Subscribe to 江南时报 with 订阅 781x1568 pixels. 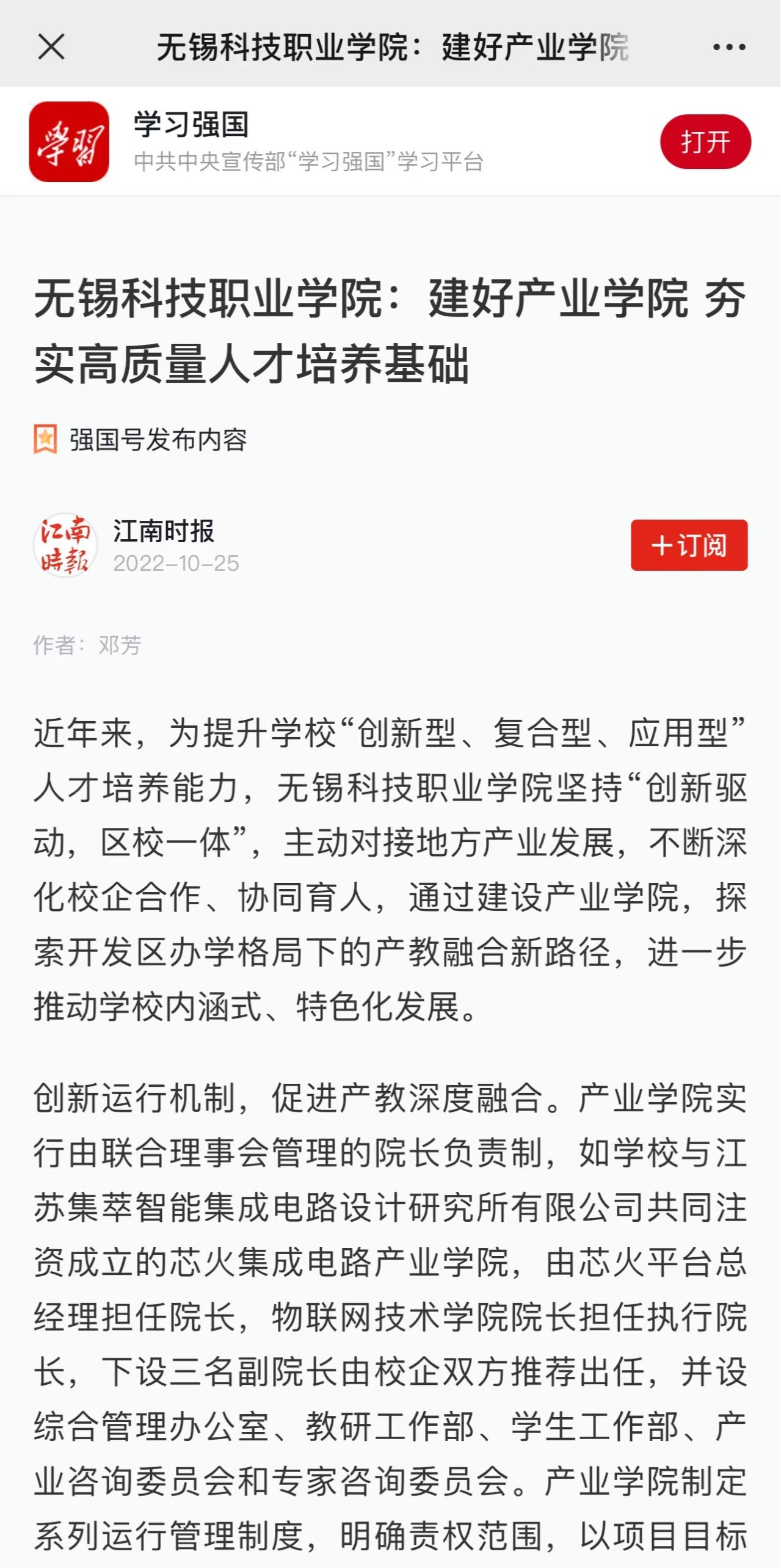[x=689, y=545]
